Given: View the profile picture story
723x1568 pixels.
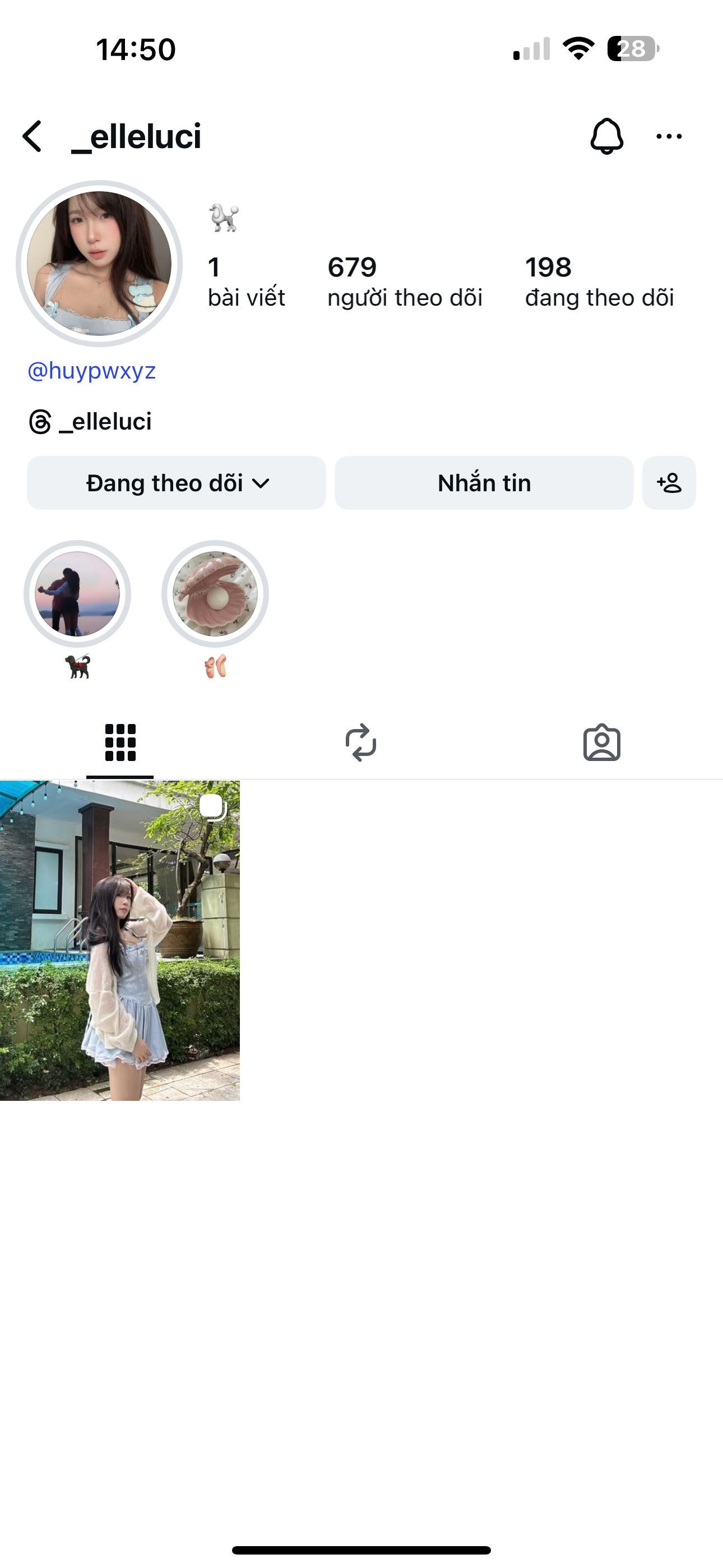Looking at the screenshot, I should click(x=99, y=264).
